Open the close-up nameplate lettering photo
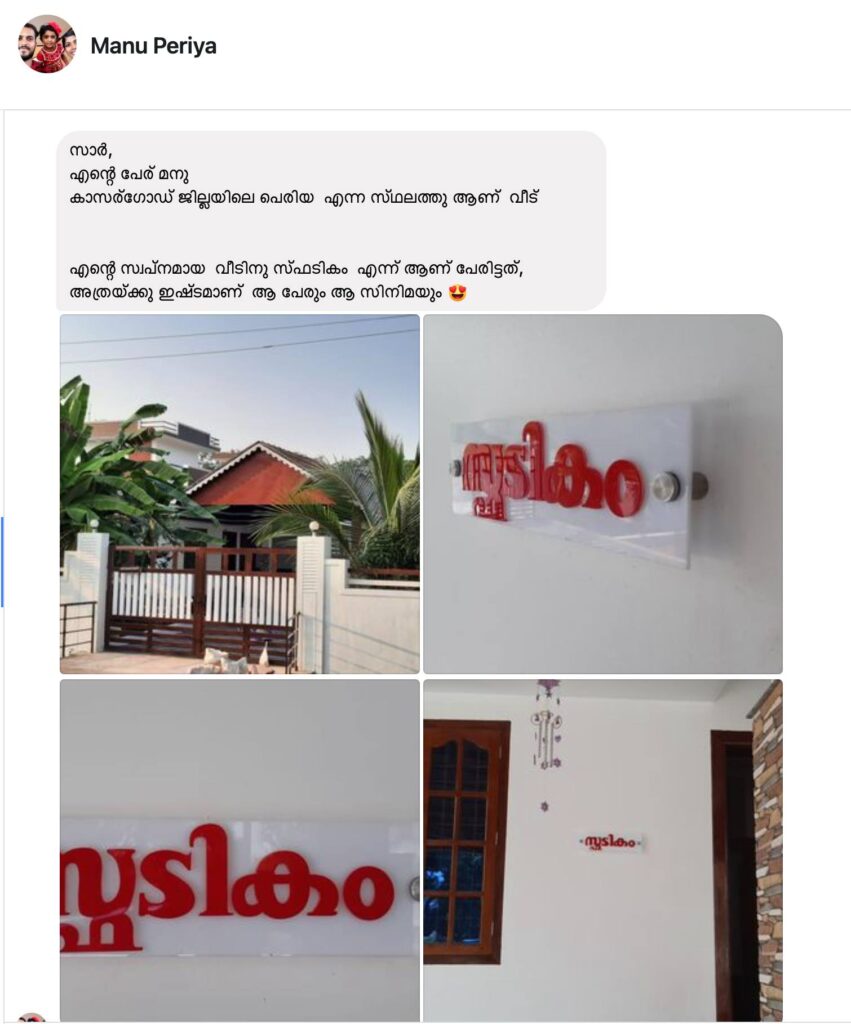This screenshot has width=851, height=1024. click(x=240, y=850)
